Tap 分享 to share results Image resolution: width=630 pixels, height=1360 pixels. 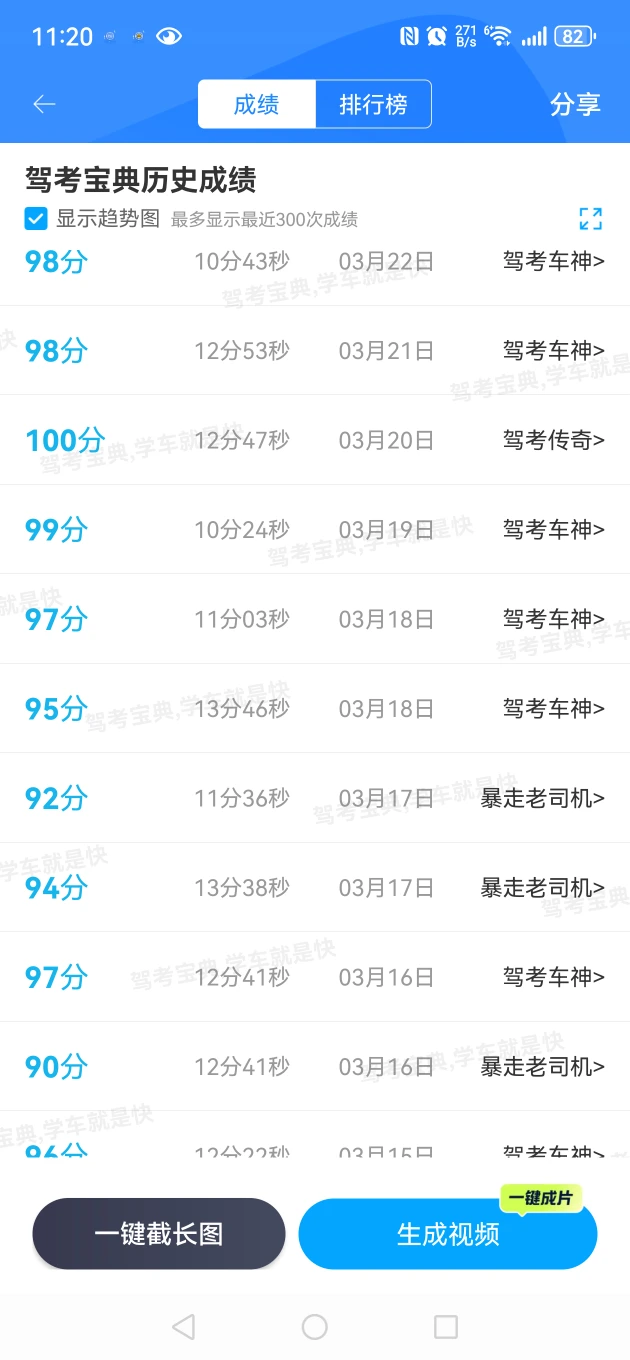tap(574, 104)
